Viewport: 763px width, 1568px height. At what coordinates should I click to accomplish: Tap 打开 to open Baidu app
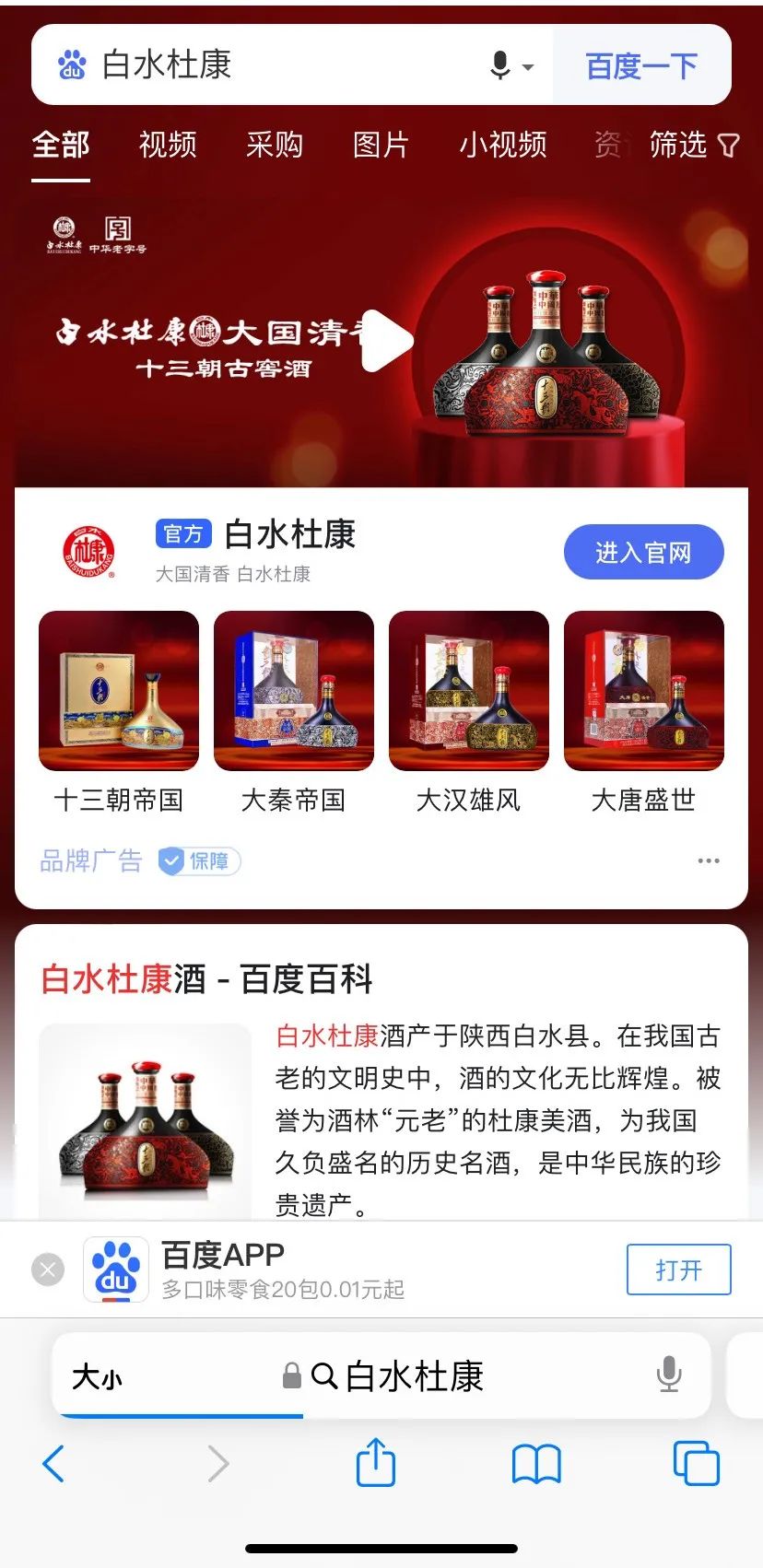pyautogui.click(x=678, y=1270)
